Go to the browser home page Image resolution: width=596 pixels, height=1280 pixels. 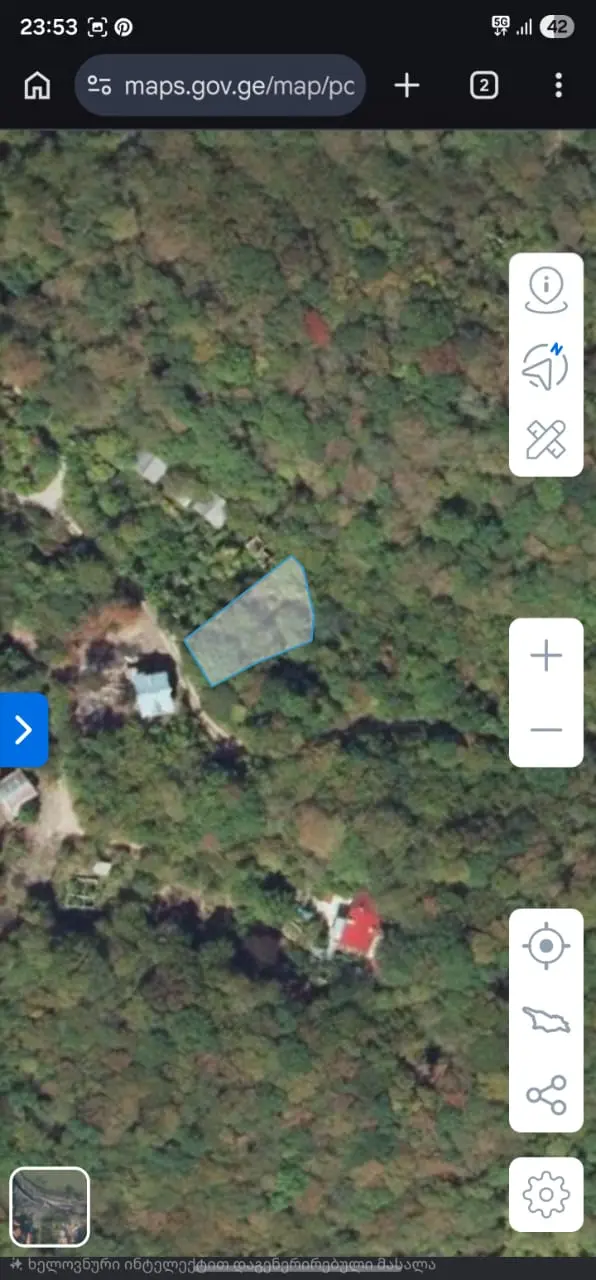(37, 86)
